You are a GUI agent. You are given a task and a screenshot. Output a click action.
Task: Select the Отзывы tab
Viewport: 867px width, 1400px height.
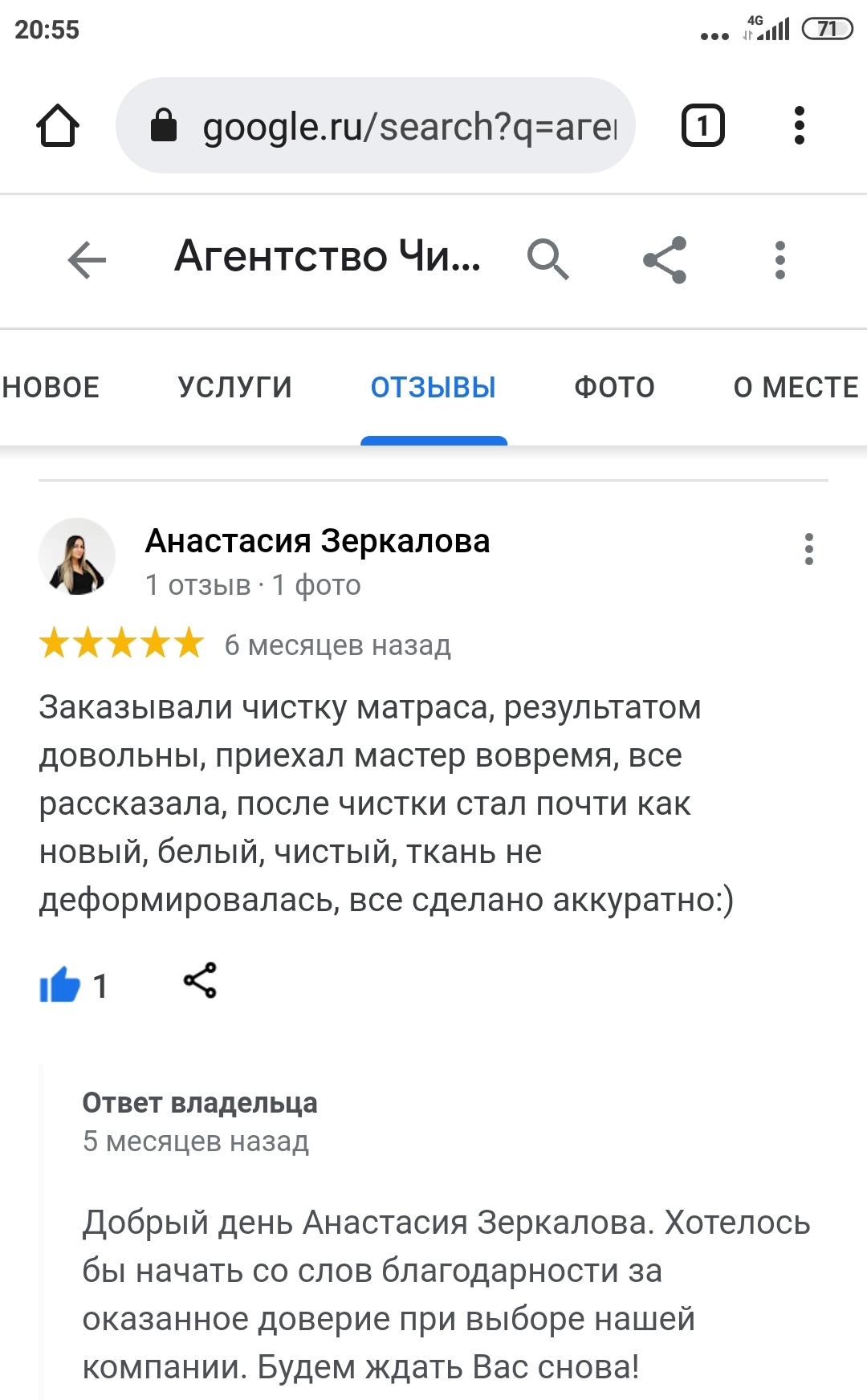[x=433, y=388]
